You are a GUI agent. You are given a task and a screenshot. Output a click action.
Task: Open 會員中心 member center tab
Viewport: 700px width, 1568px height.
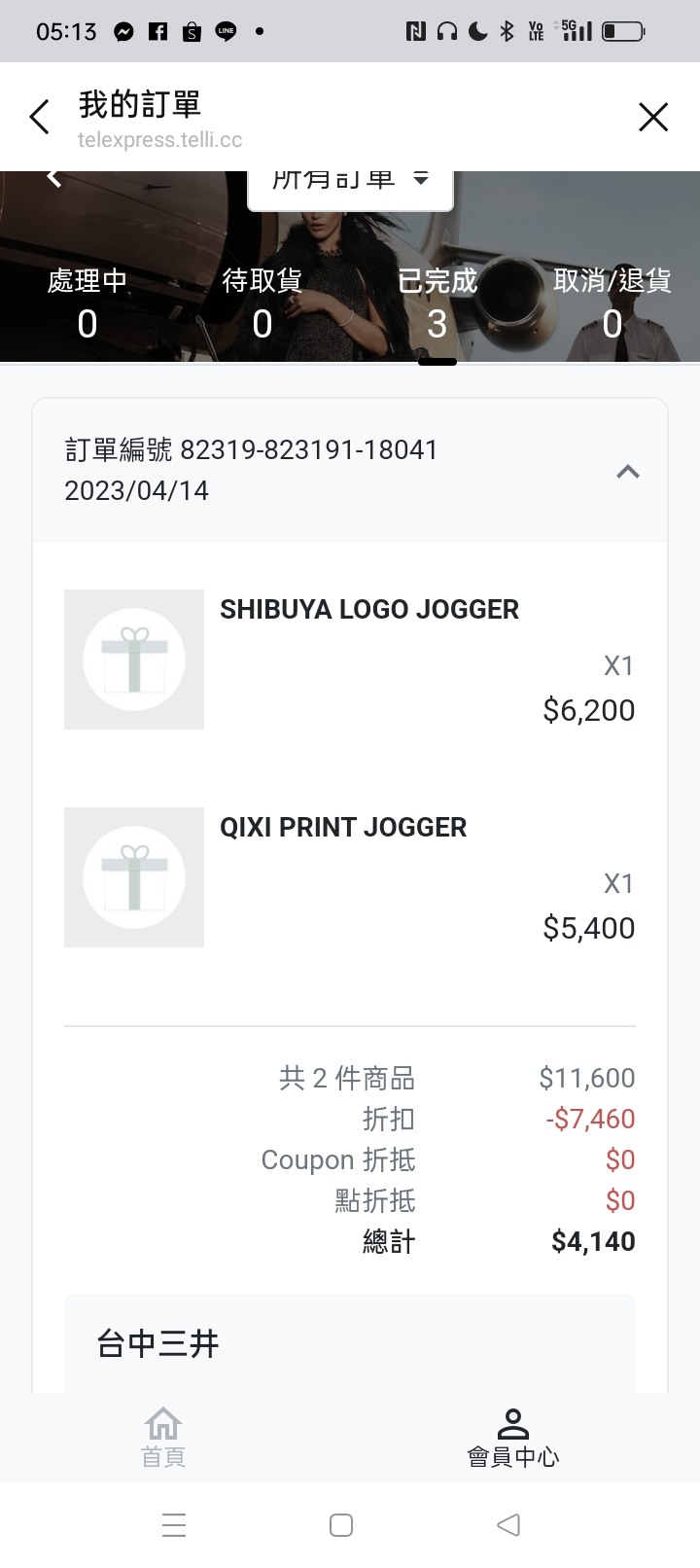[x=513, y=1438]
